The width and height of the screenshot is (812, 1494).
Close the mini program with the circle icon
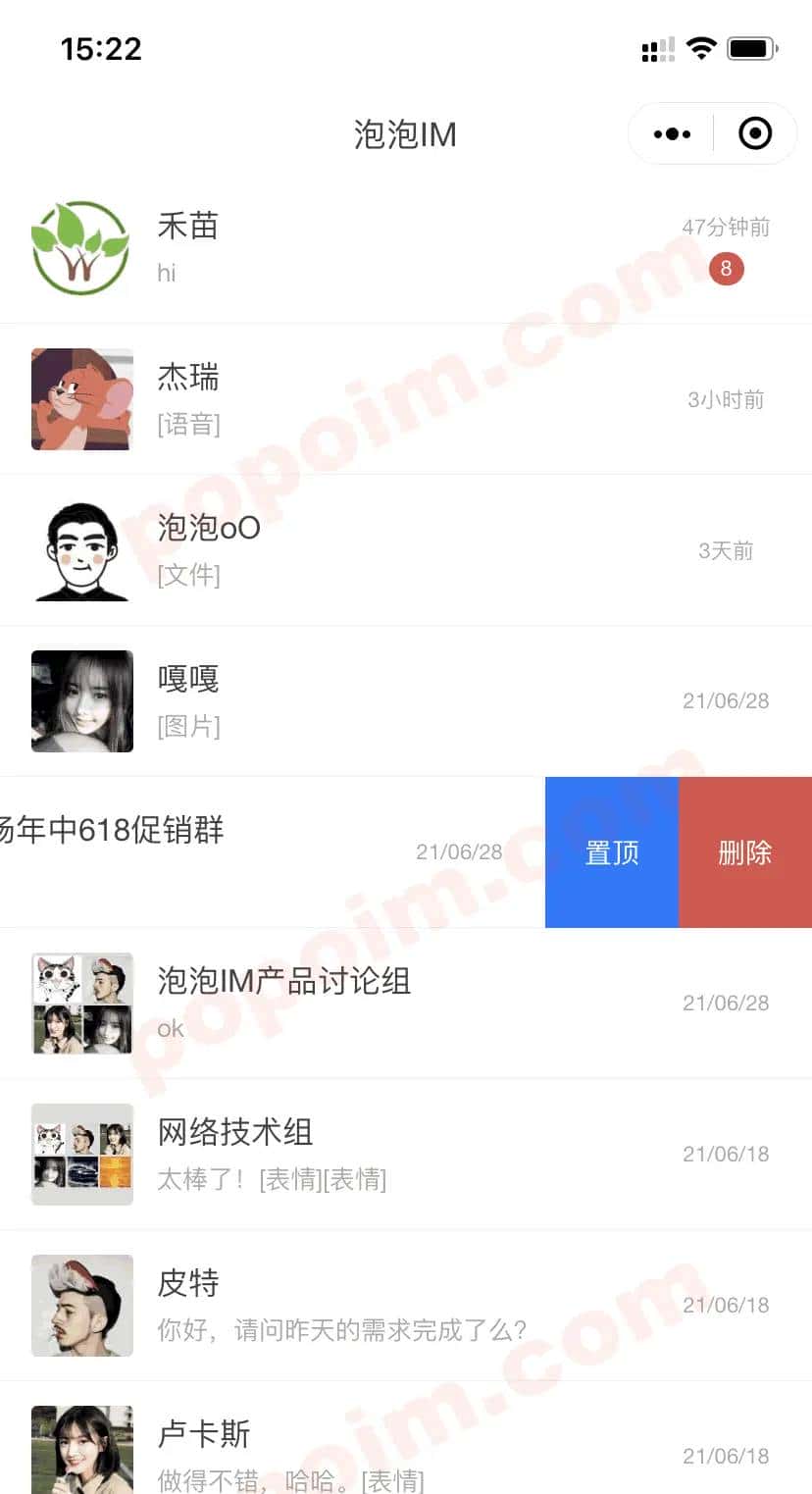point(754,133)
